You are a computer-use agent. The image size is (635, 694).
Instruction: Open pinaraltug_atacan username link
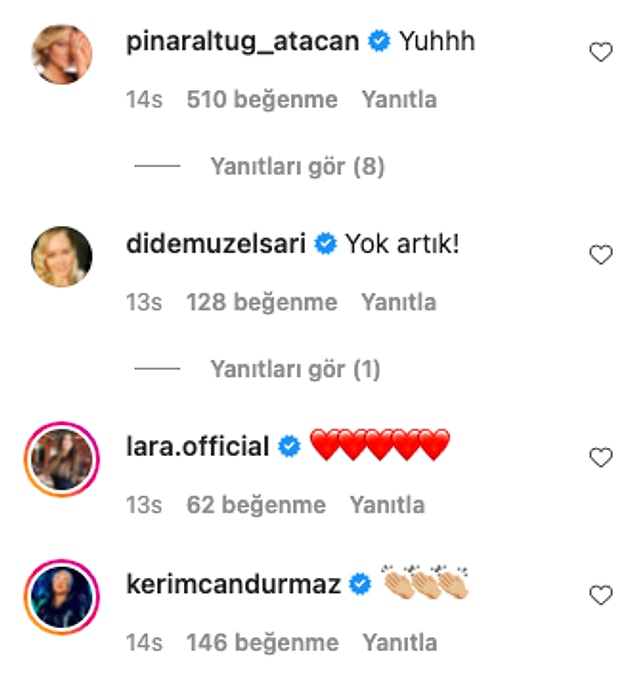click(x=243, y=42)
